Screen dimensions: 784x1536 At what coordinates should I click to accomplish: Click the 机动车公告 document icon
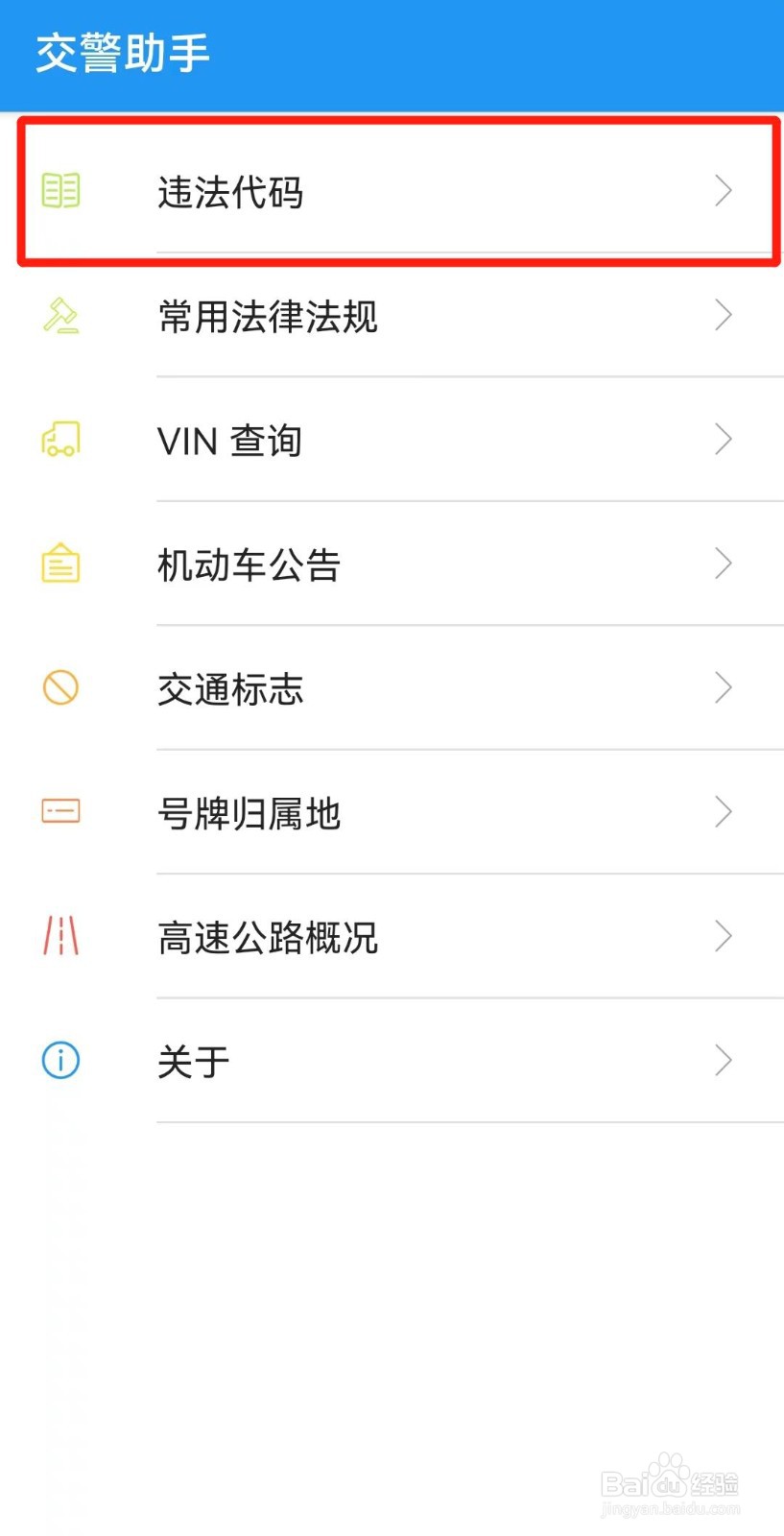(60, 564)
